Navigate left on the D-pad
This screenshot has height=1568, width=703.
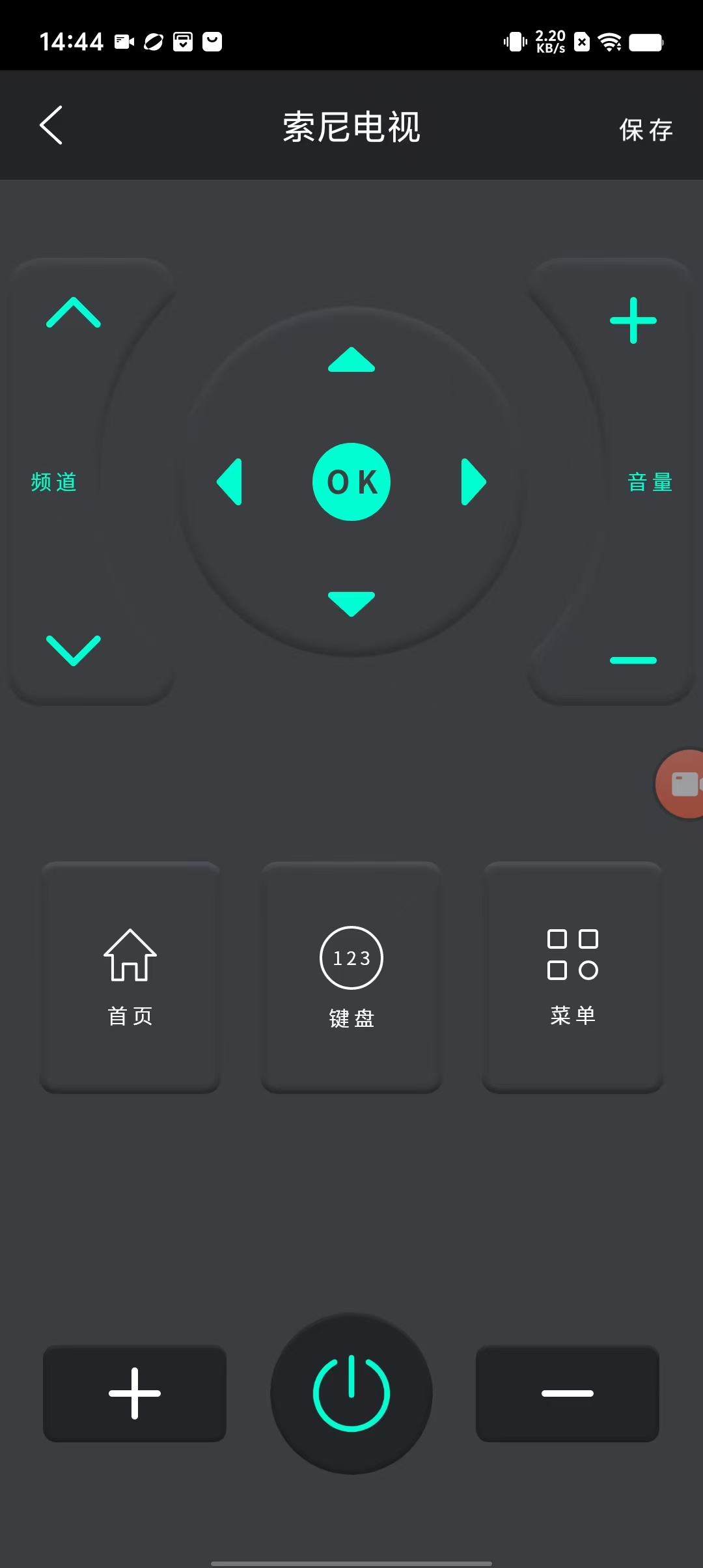(x=230, y=482)
